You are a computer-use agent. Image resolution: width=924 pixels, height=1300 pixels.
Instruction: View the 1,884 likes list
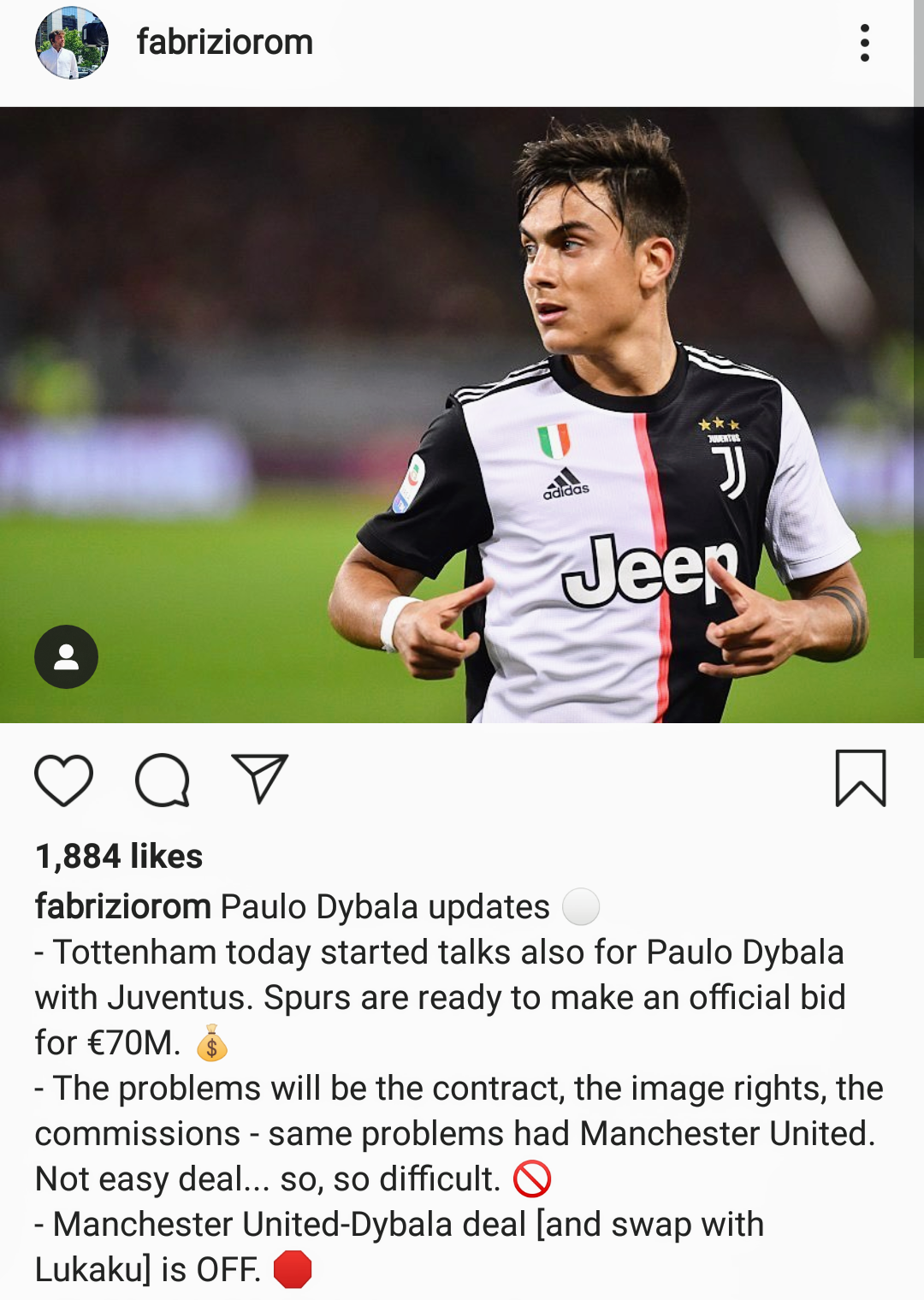119,856
